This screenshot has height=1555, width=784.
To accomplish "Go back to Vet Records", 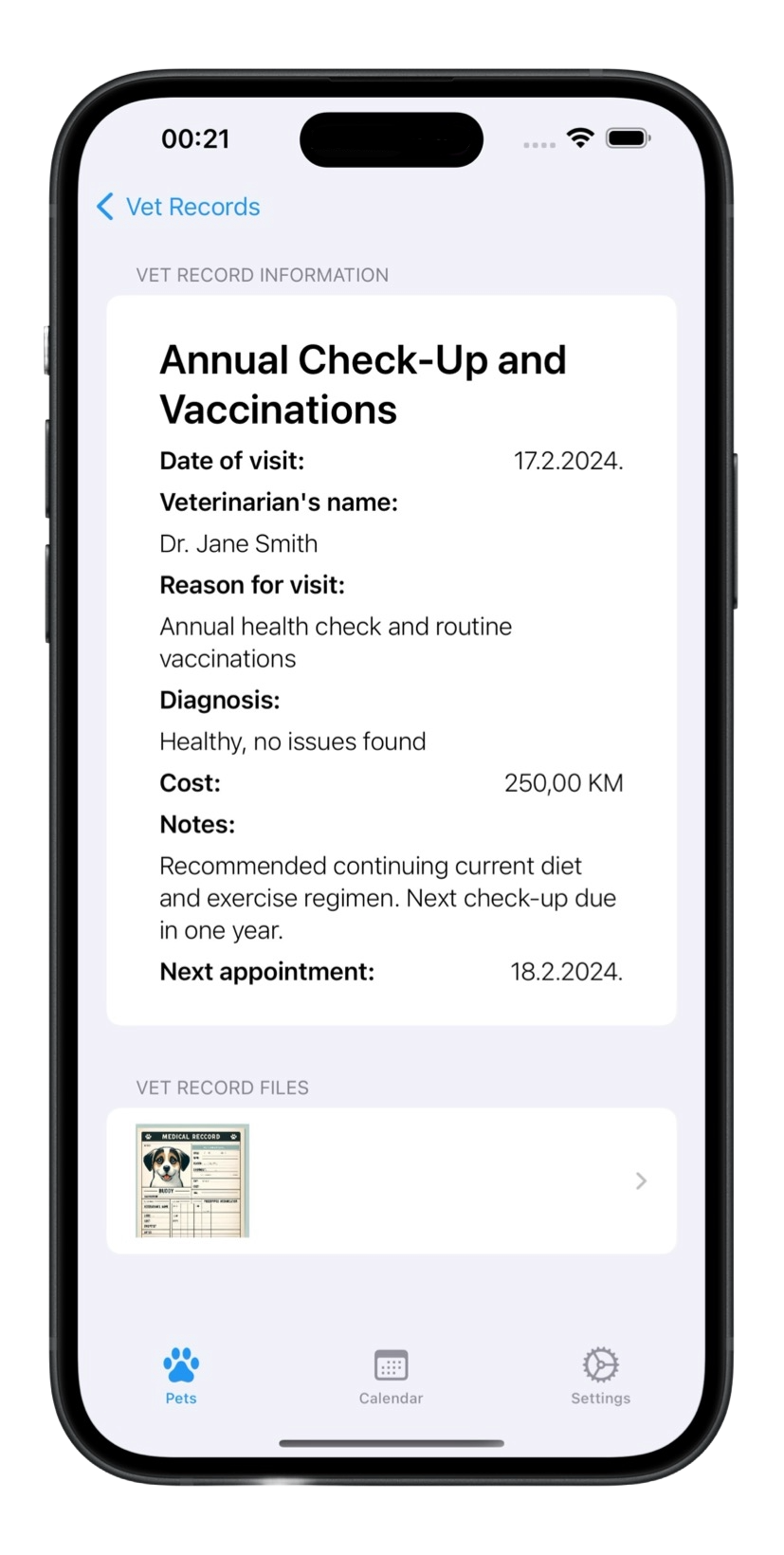I will tap(178, 207).
